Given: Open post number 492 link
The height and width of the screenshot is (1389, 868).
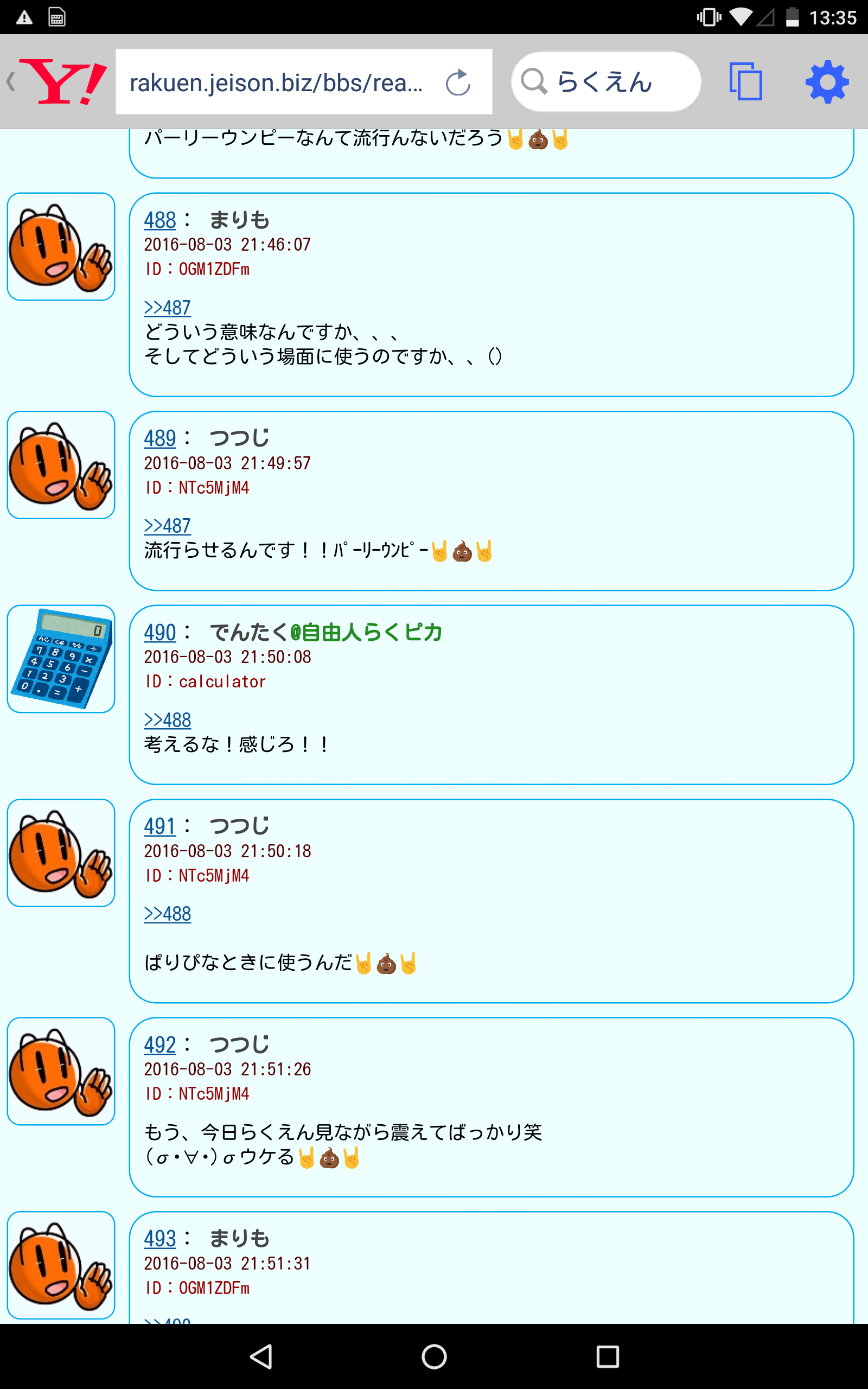Looking at the screenshot, I should point(159,1044).
